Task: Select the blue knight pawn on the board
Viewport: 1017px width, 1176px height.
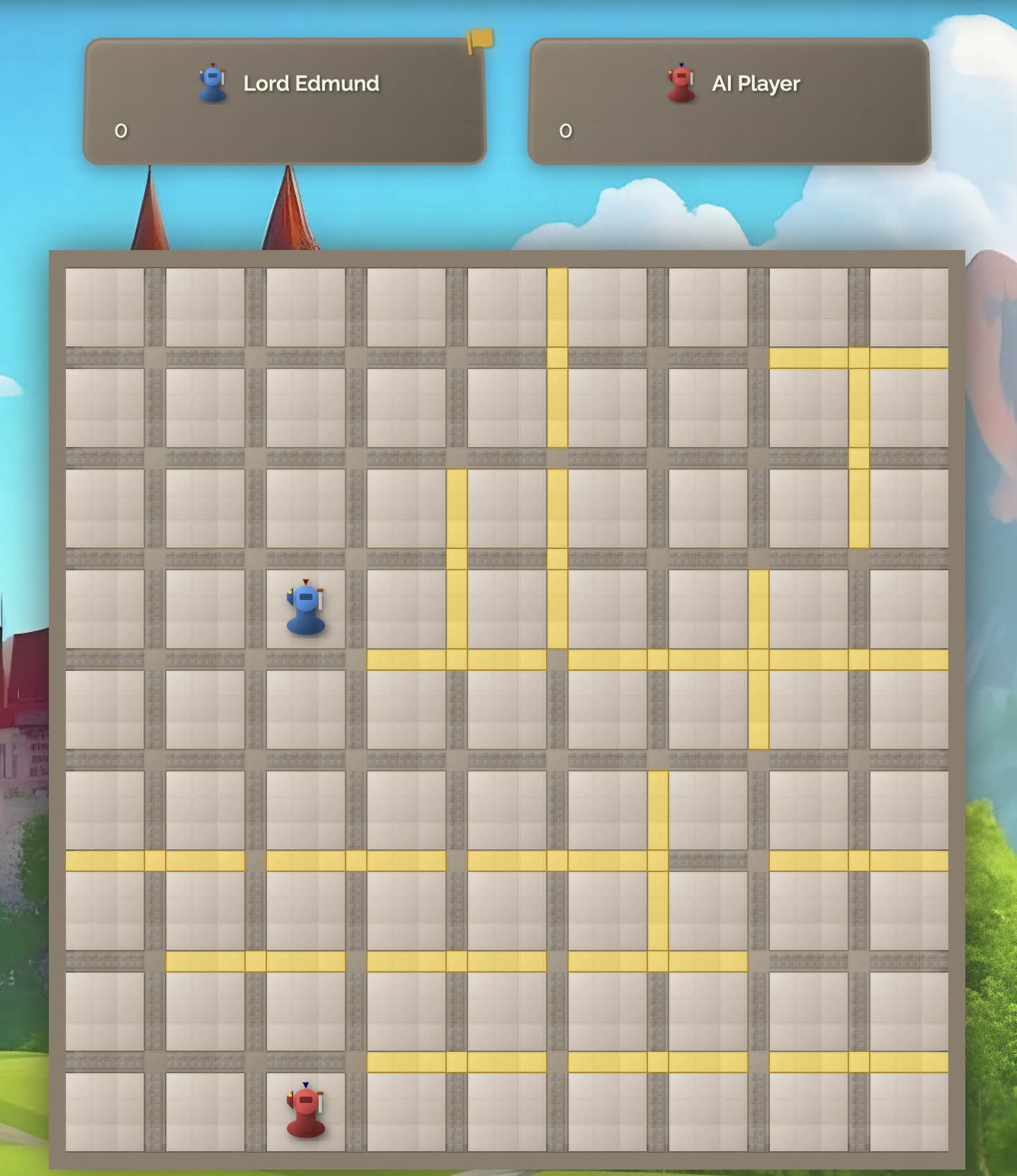Action: pyautogui.click(x=305, y=609)
